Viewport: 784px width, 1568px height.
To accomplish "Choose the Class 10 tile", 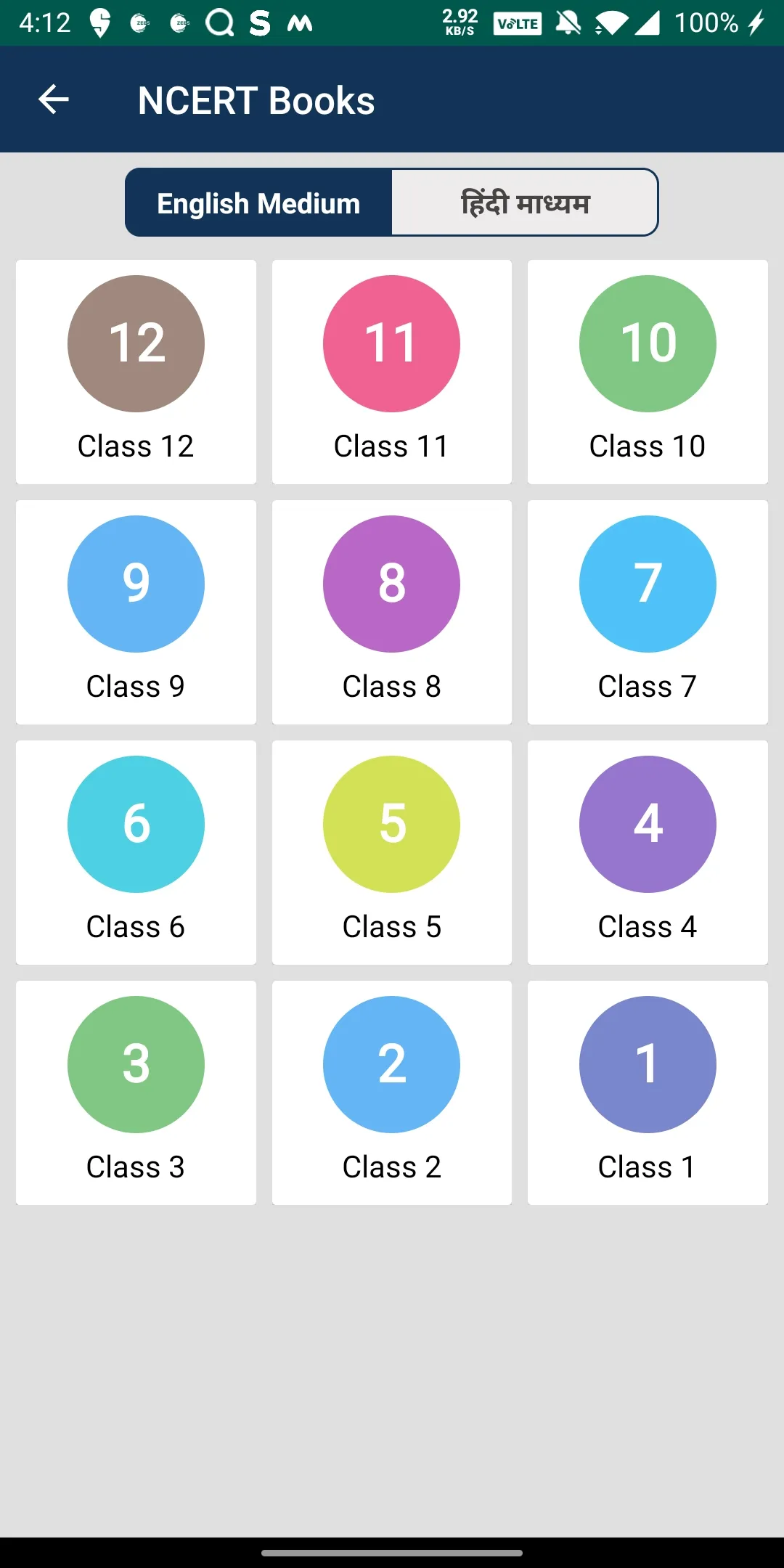I will [x=648, y=372].
